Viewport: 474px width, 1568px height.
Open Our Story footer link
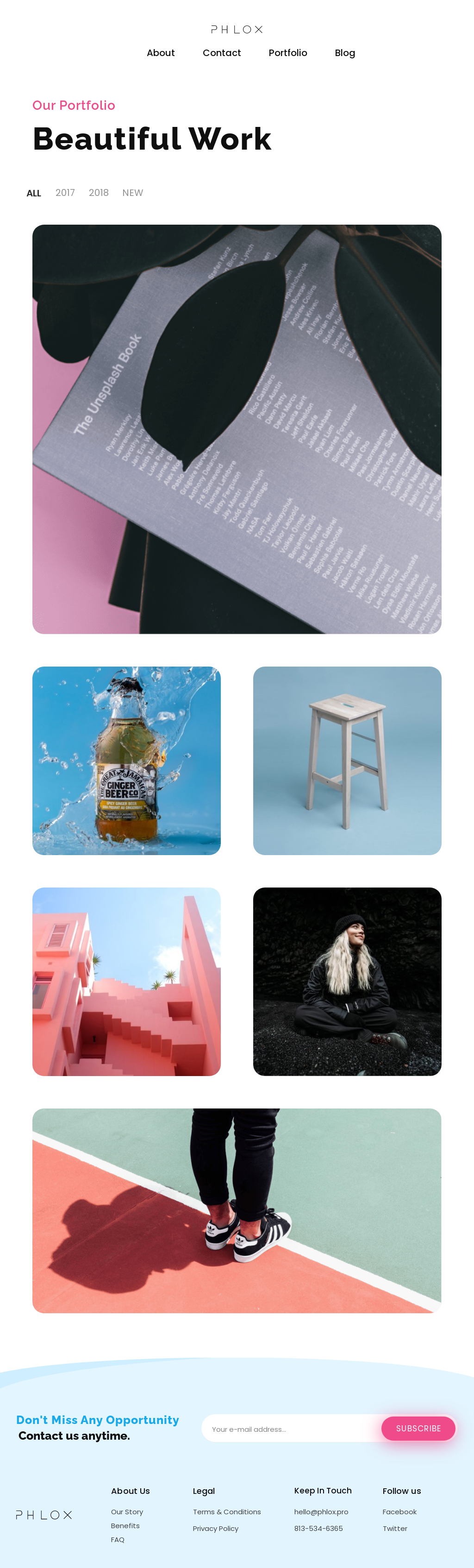(126, 1512)
